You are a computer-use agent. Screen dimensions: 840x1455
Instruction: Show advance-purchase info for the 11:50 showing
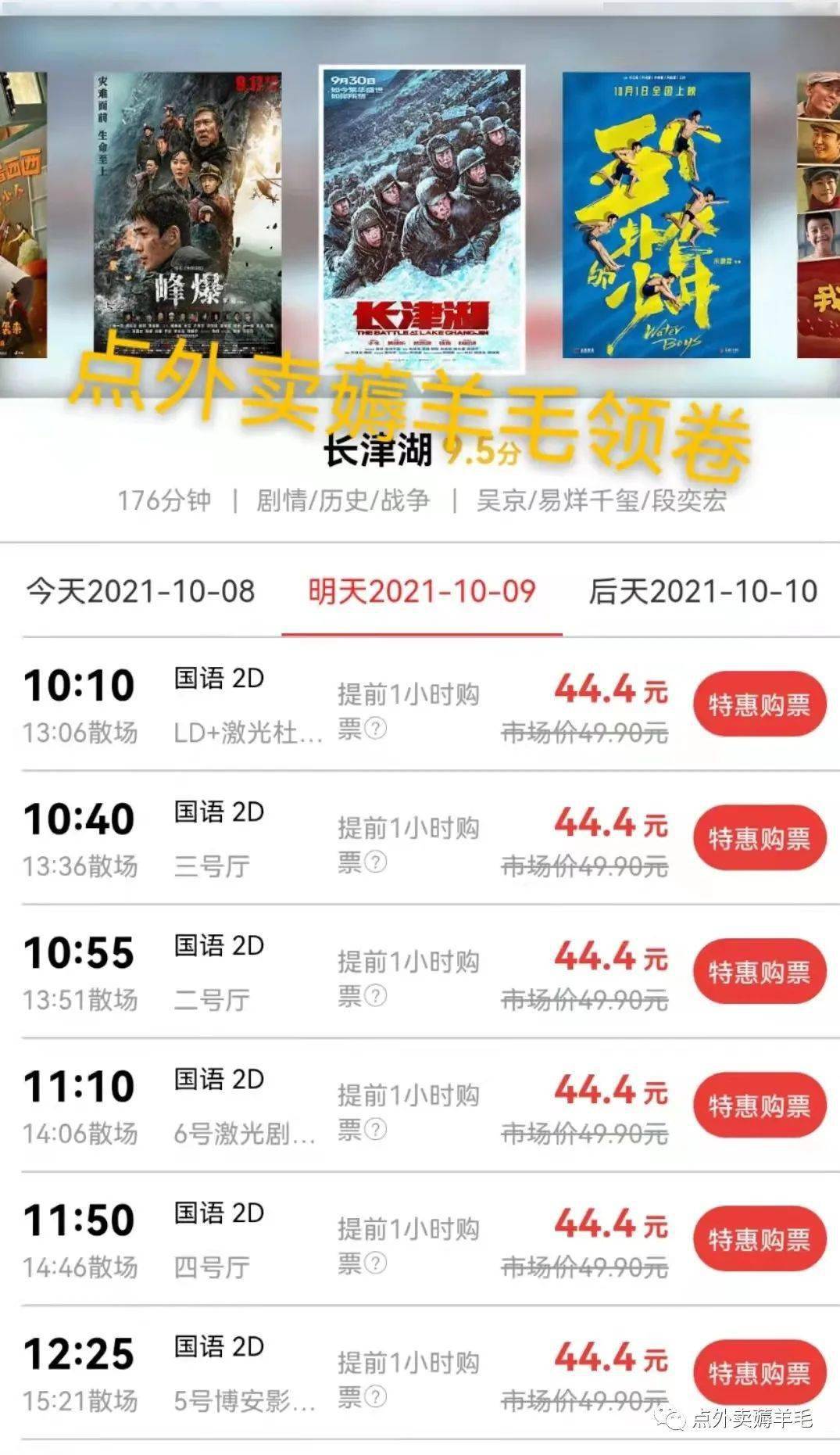(376, 1263)
